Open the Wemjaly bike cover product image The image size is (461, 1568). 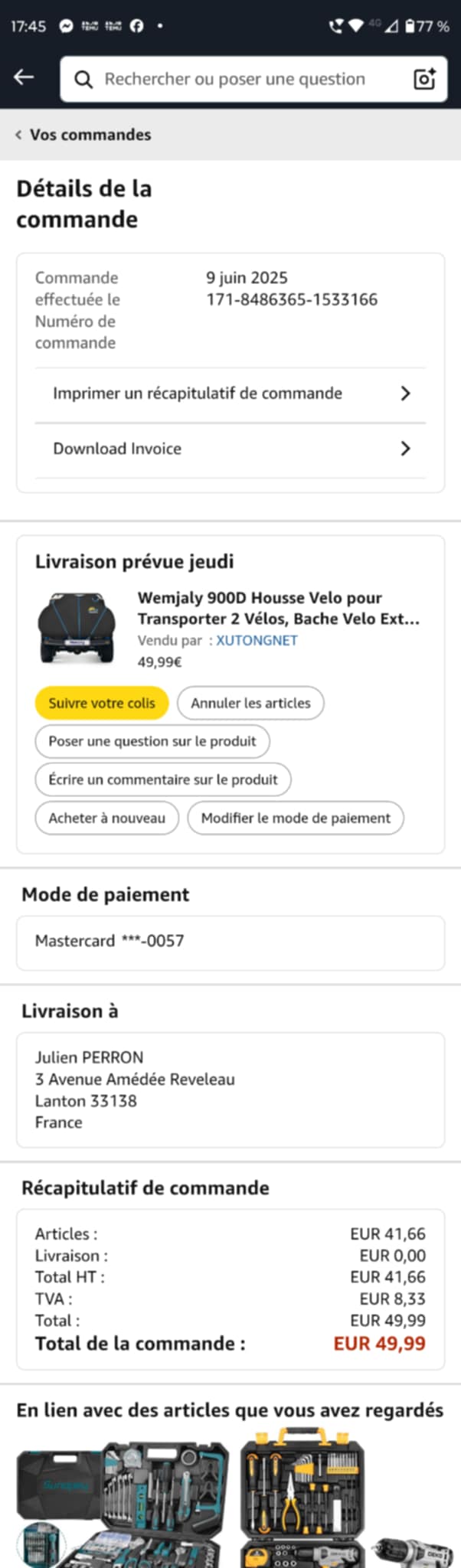tap(77, 627)
